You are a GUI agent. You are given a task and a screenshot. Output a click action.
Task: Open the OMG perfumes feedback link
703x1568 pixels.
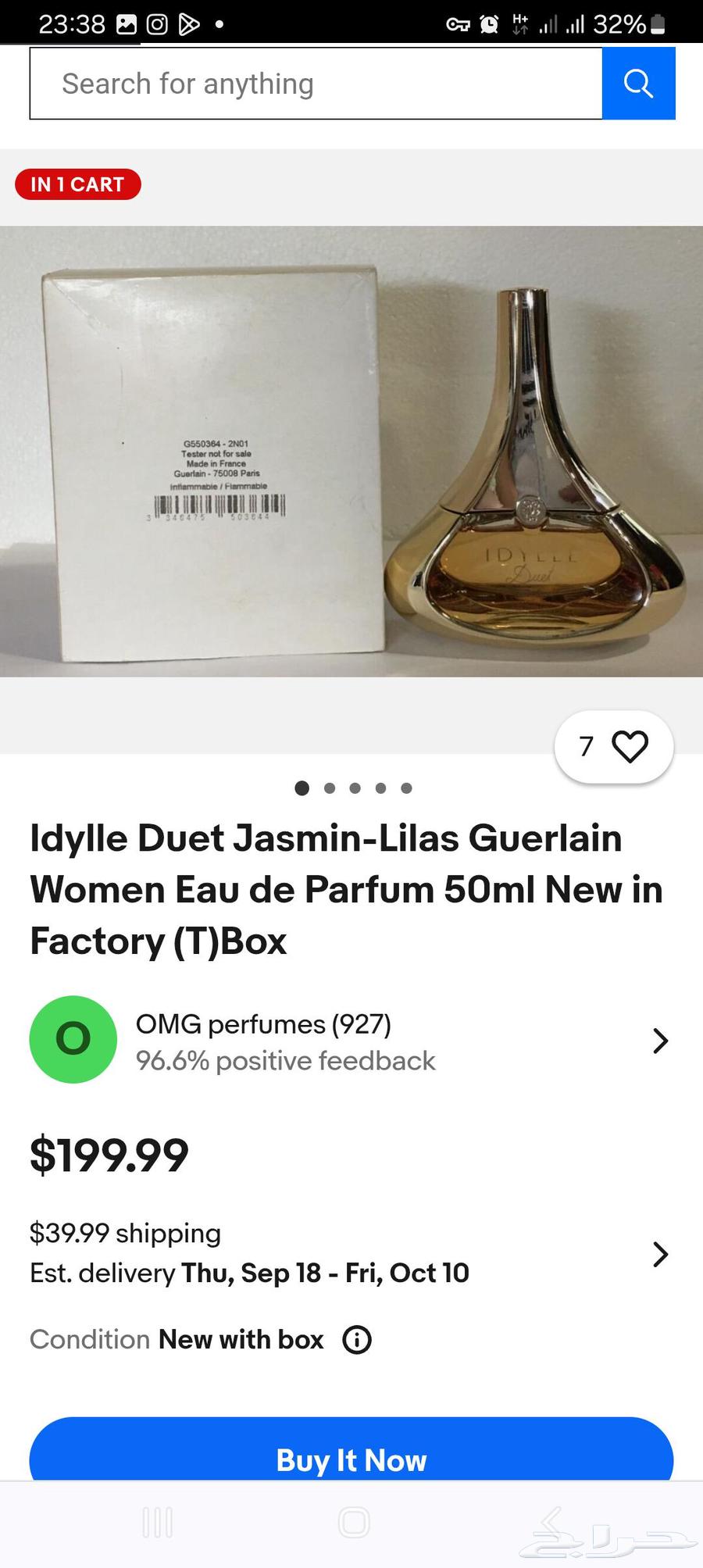point(284,1061)
